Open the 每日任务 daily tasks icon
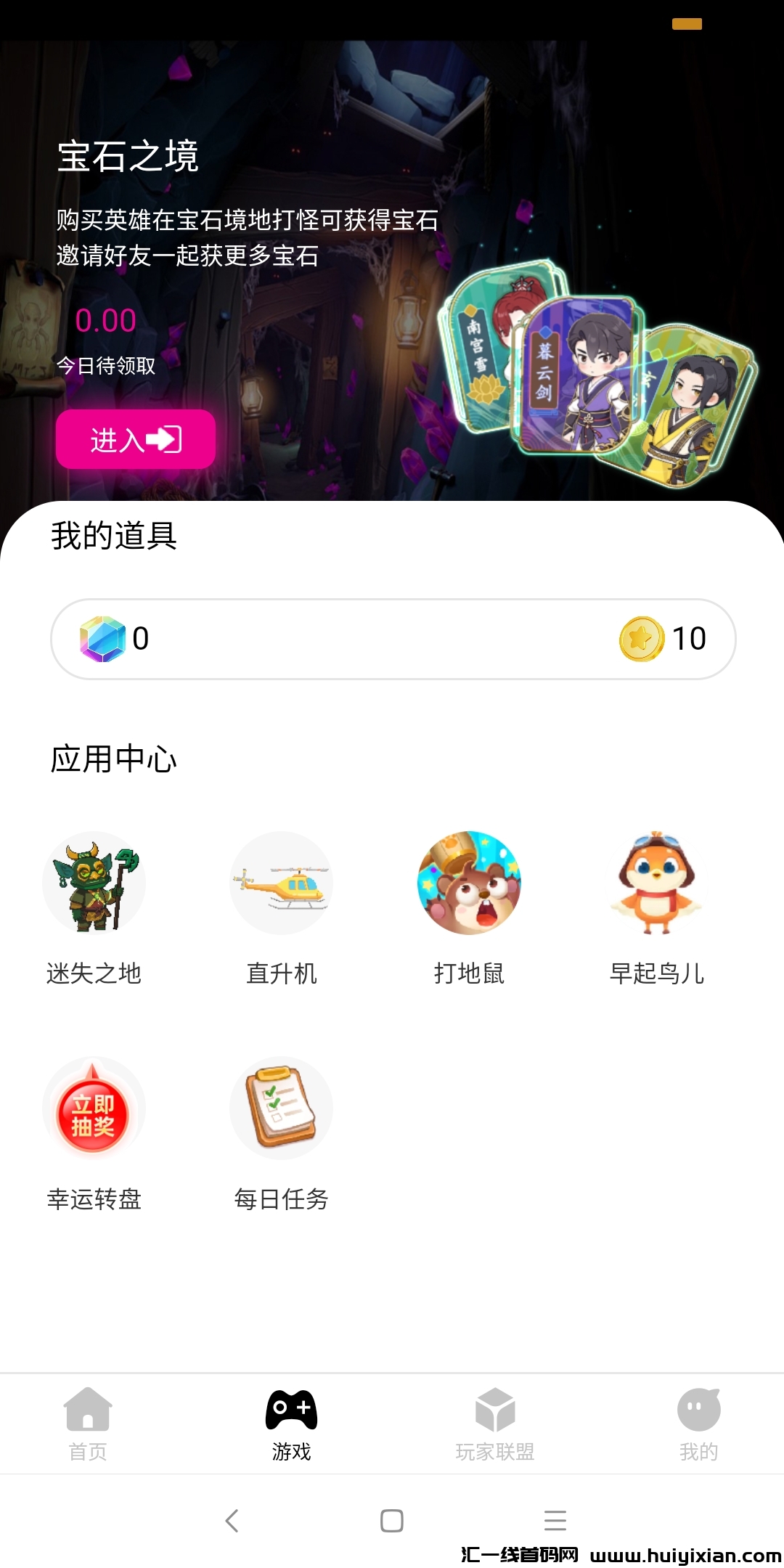This screenshot has width=784, height=1568. click(x=282, y=1108)
